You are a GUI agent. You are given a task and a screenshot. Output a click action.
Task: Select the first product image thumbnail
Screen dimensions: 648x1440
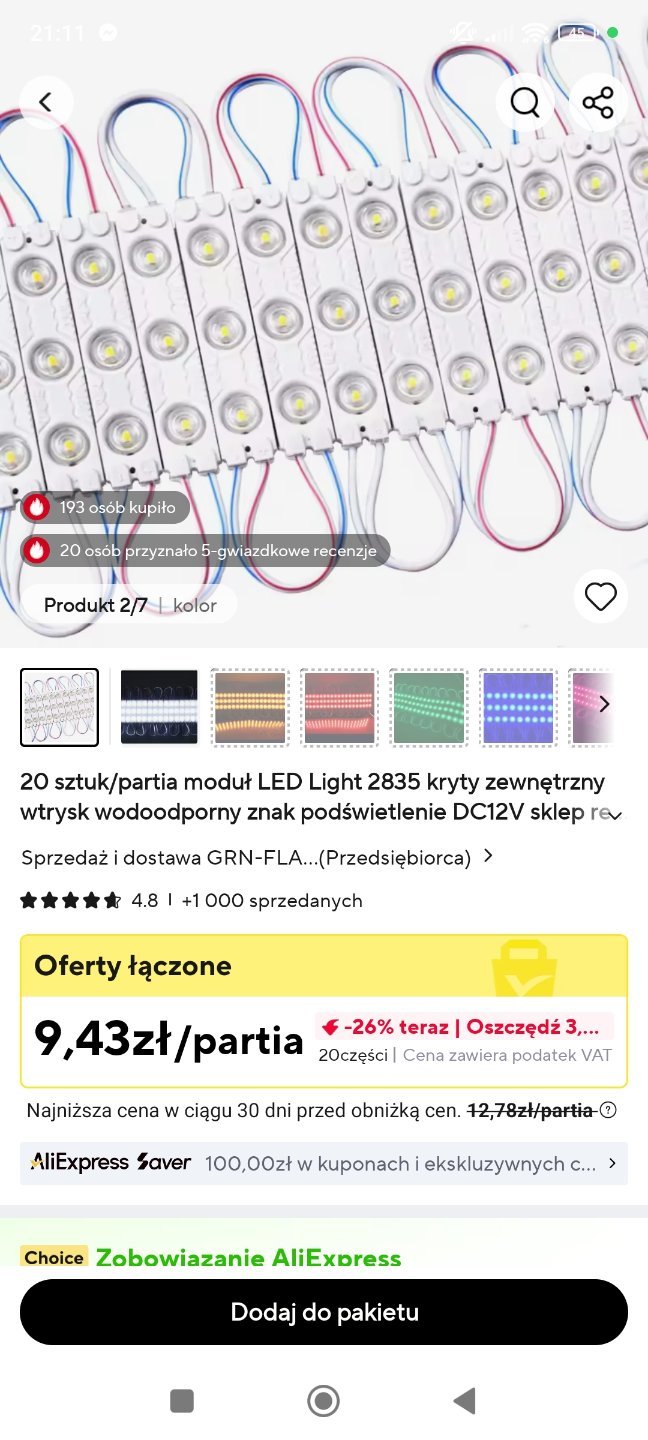(x=60, y=707)
